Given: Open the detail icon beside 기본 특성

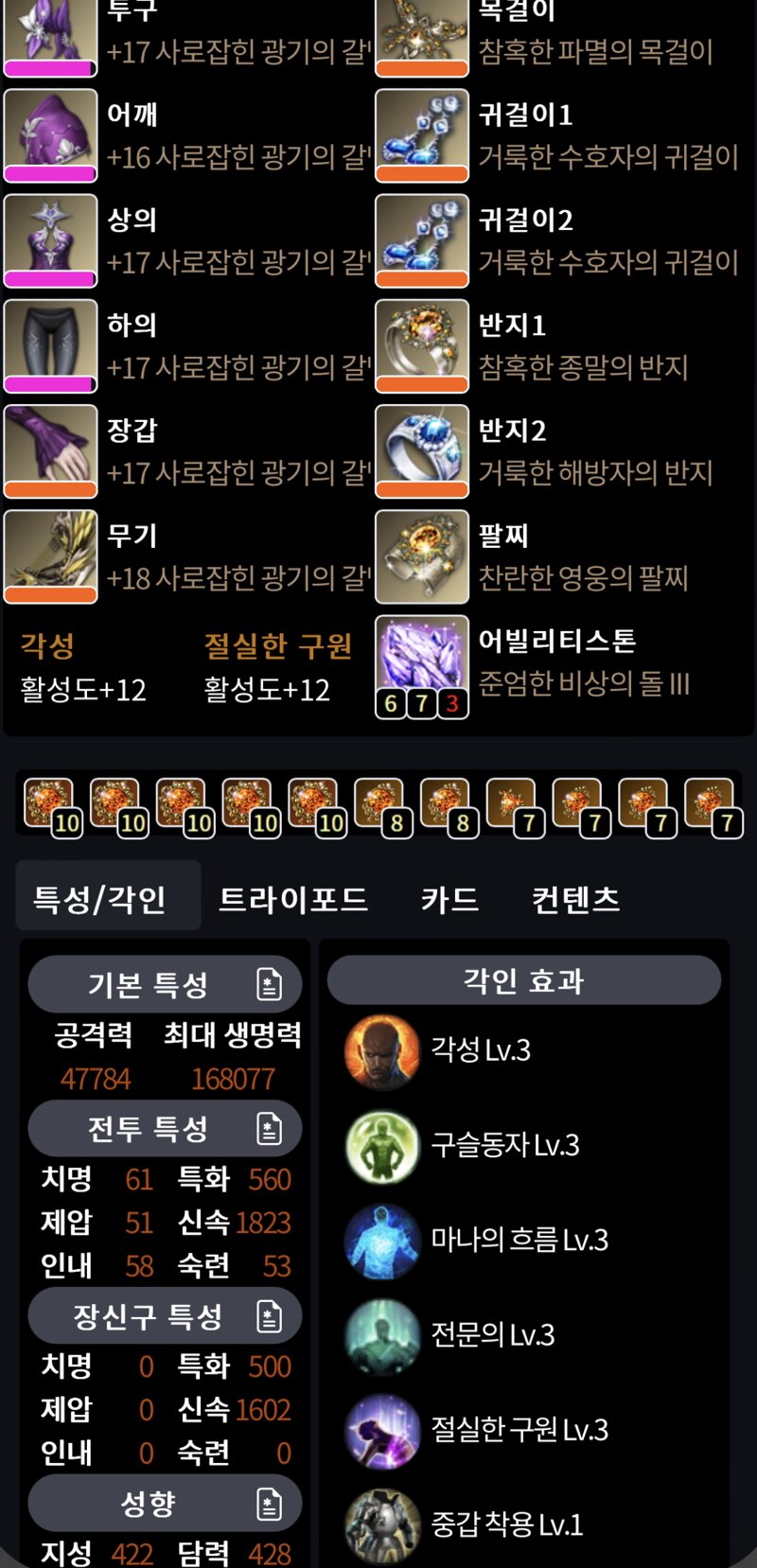Looking at the screenshot, I should [x=269, y=984].
